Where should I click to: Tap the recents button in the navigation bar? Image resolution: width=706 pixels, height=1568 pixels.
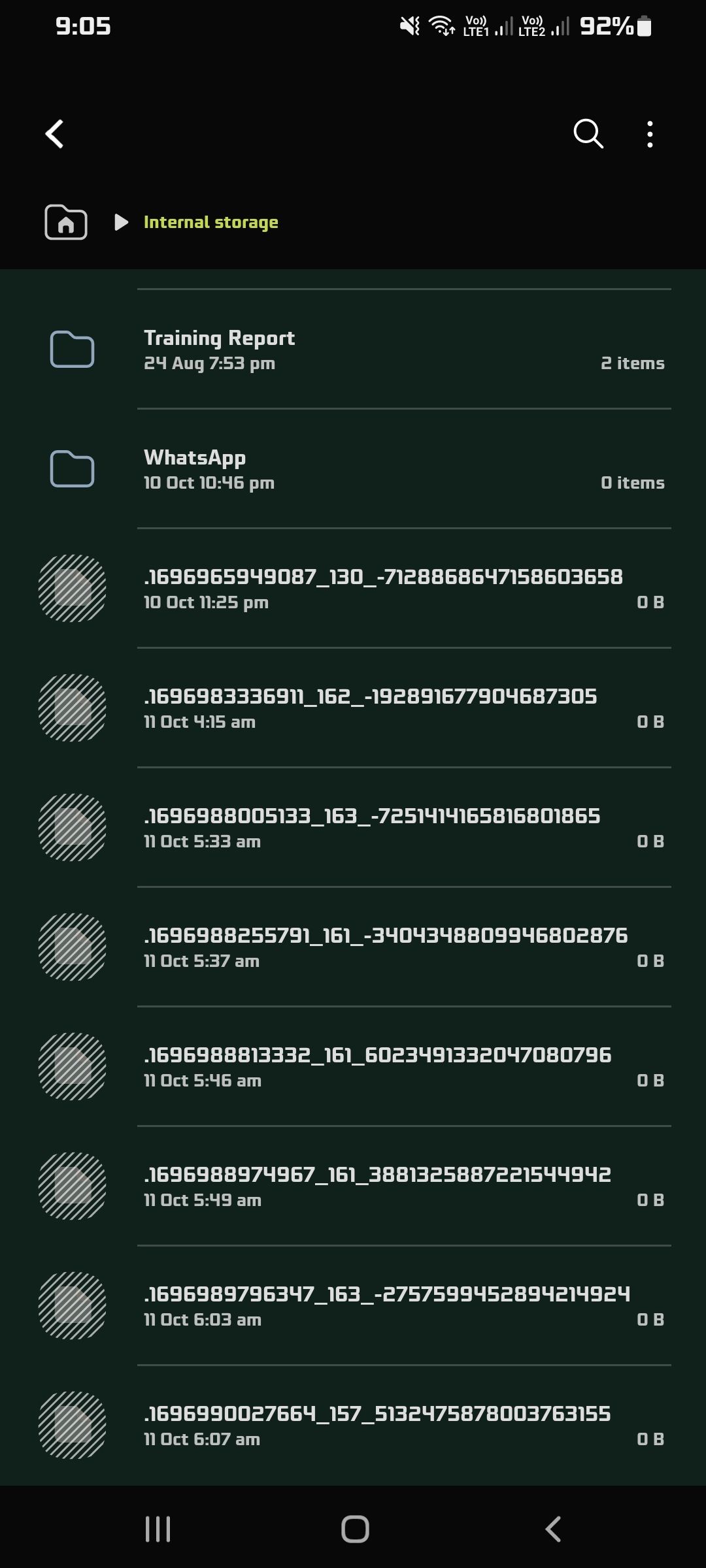coord(159,1528)
